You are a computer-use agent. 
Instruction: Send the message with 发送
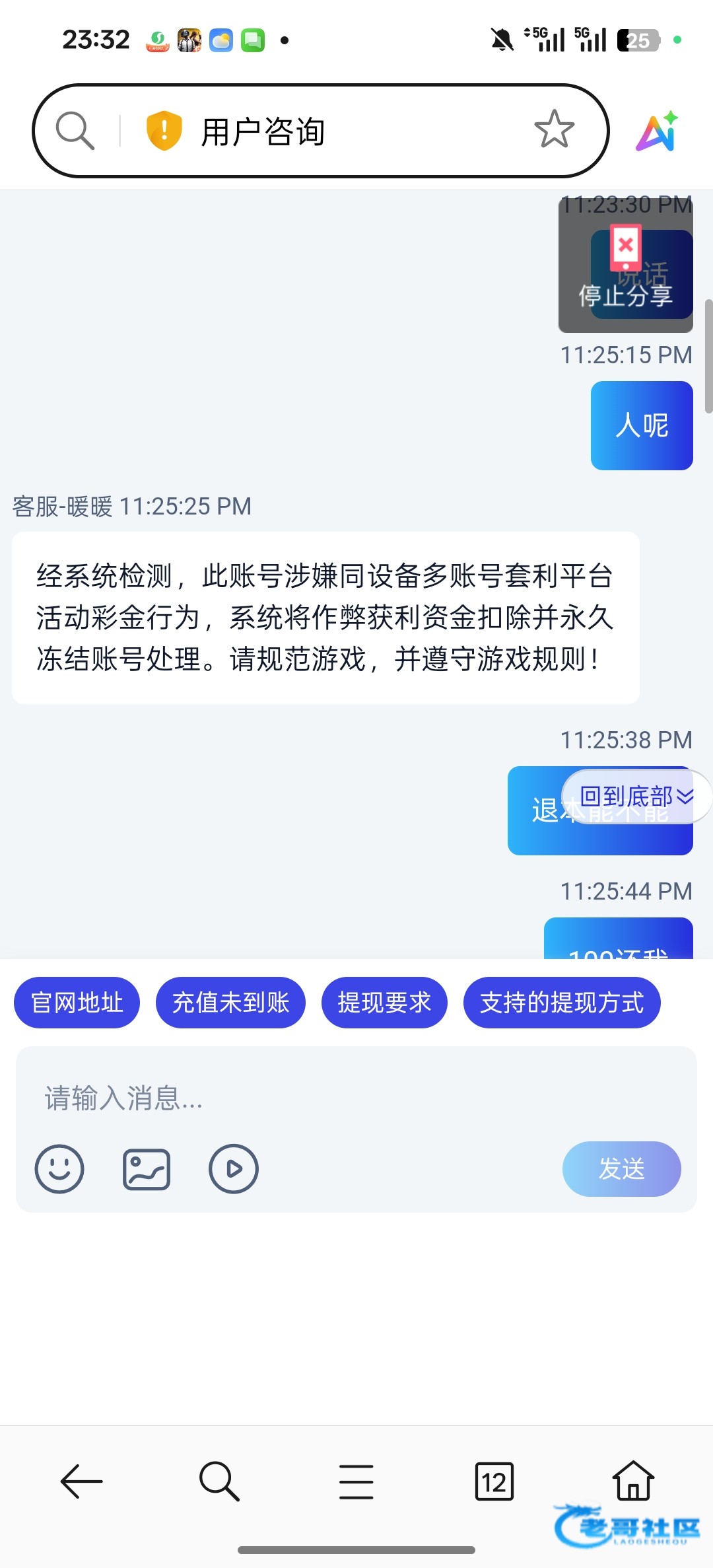click(x=621, y=1168)
